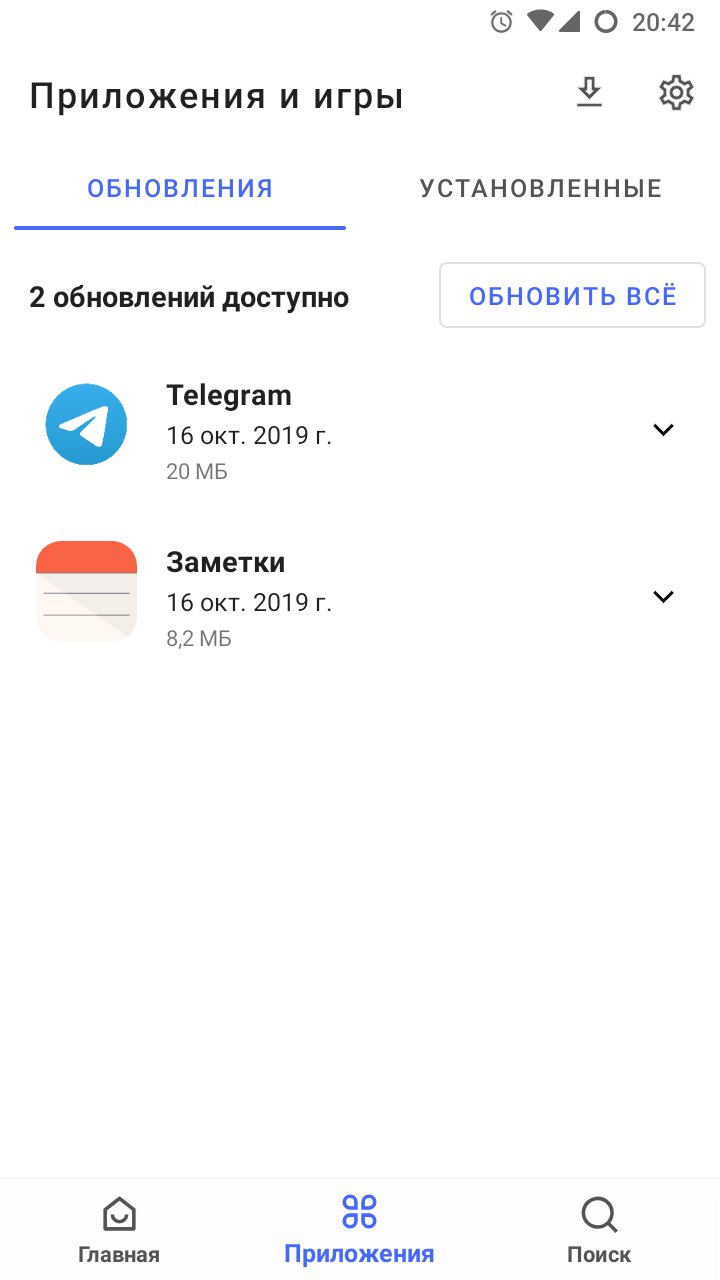720x1280 pixels.
Task: Select the Обновления tab
Action: pos(180,188)
